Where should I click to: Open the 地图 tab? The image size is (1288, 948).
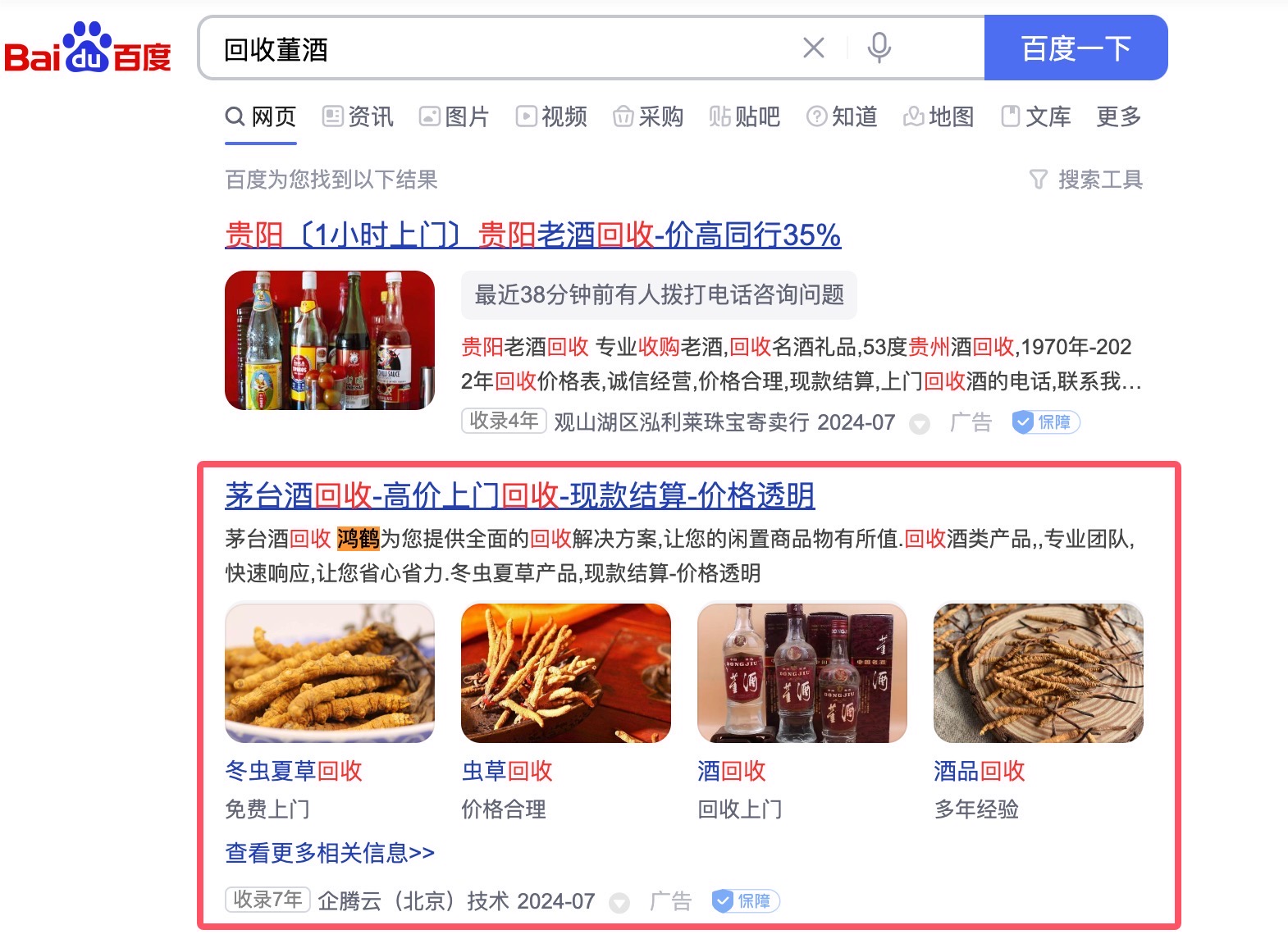pyautogui.click(x=939, y=116)
